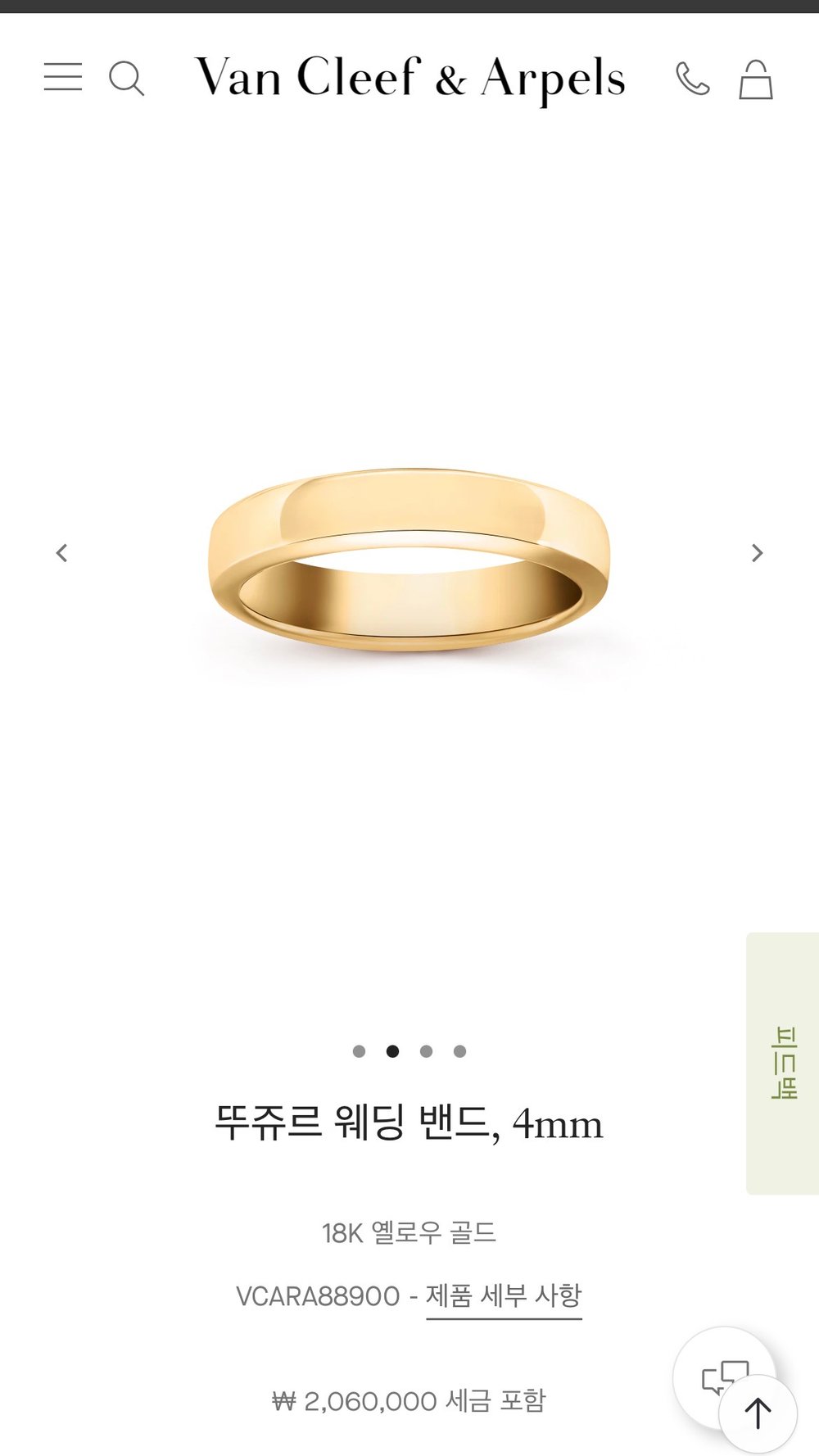Open the hamburger menu
Screen dimensions: 819x1456
(63, 77)
